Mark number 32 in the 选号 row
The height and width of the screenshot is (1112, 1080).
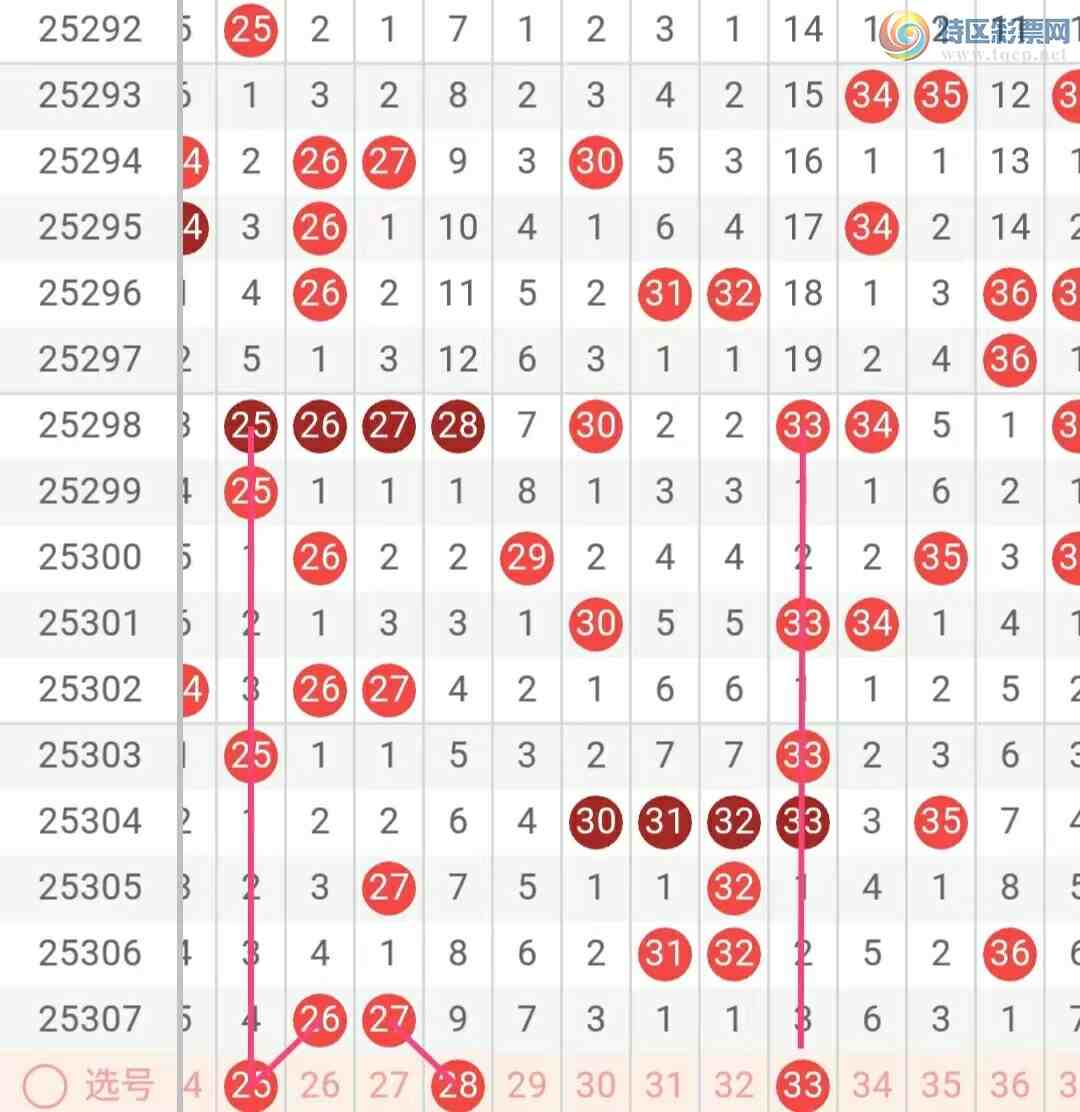tap(734, 1085)
